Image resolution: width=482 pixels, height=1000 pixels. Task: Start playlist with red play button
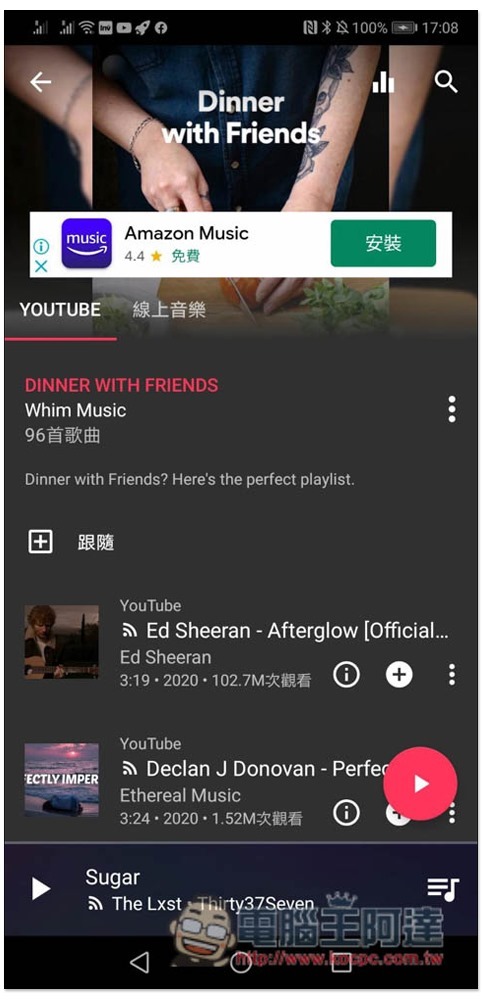420,784
